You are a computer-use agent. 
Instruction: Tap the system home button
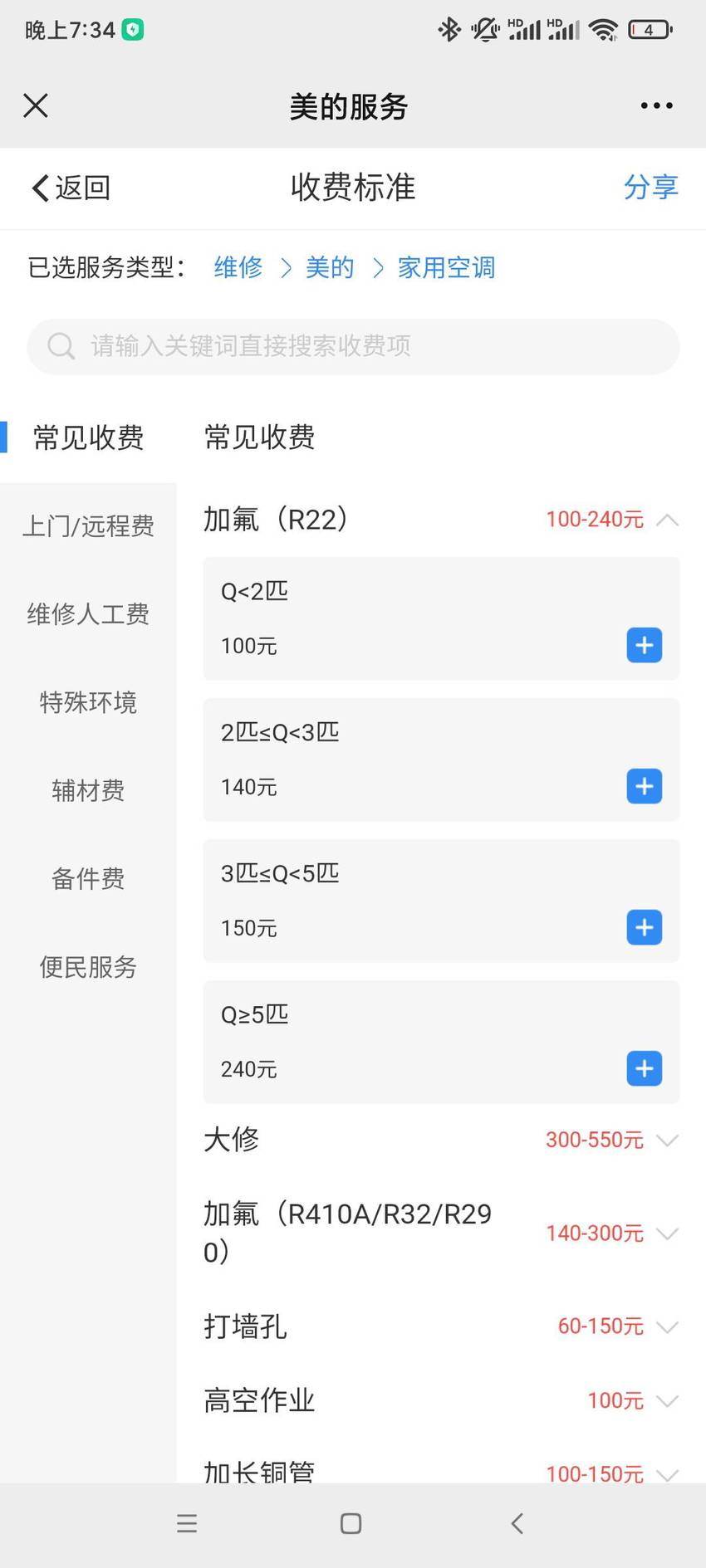click(x=351, y=1523)
